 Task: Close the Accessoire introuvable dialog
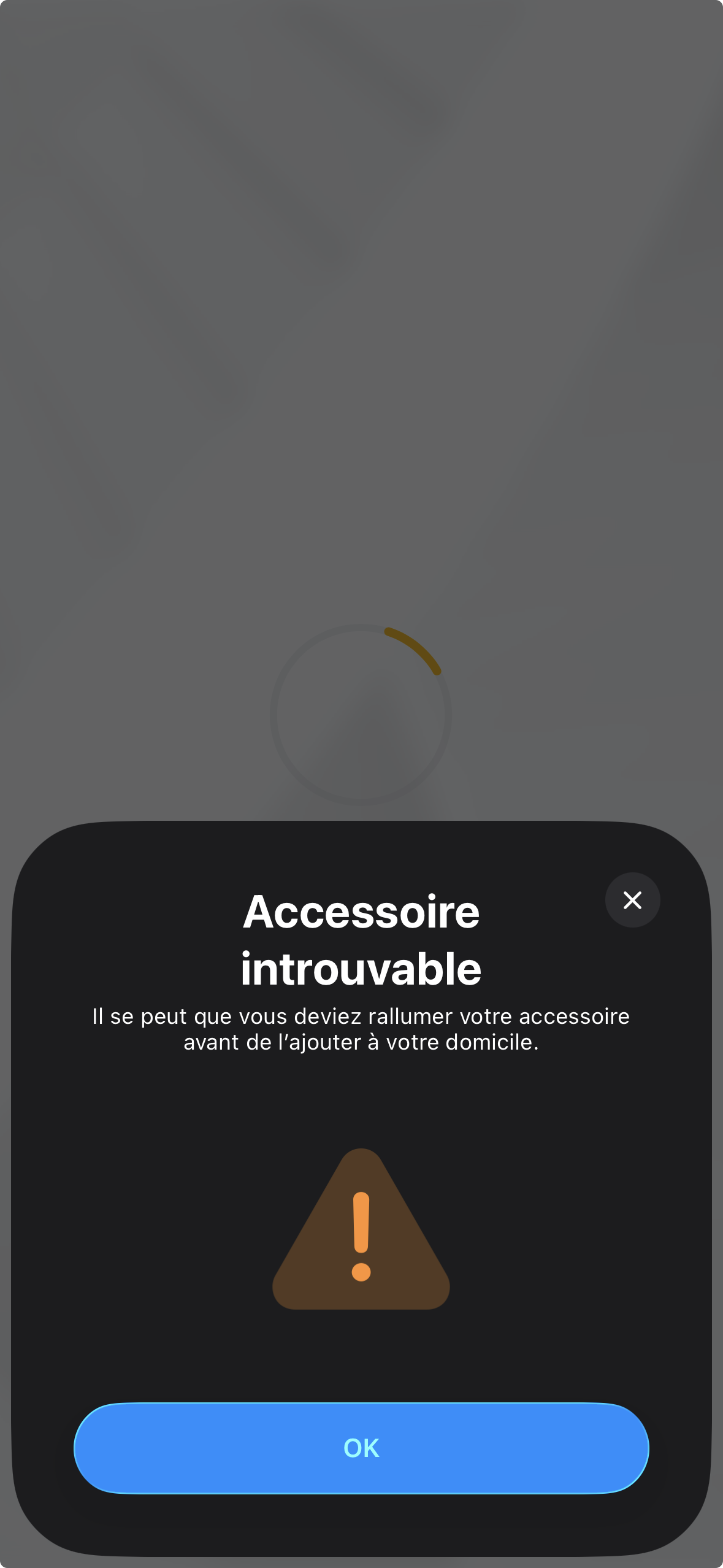632,900
